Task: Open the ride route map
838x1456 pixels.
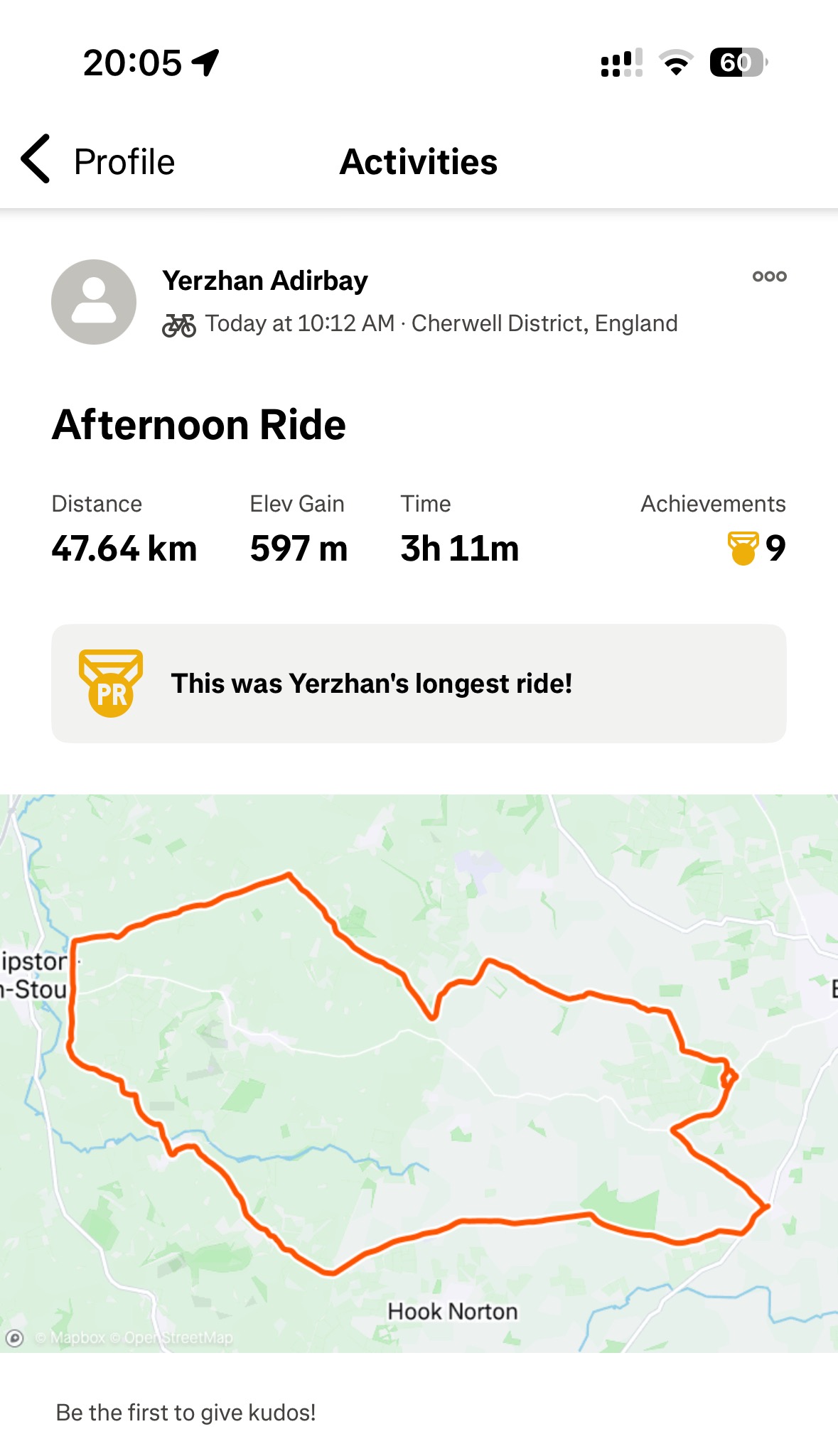Action: [419, 1073]
